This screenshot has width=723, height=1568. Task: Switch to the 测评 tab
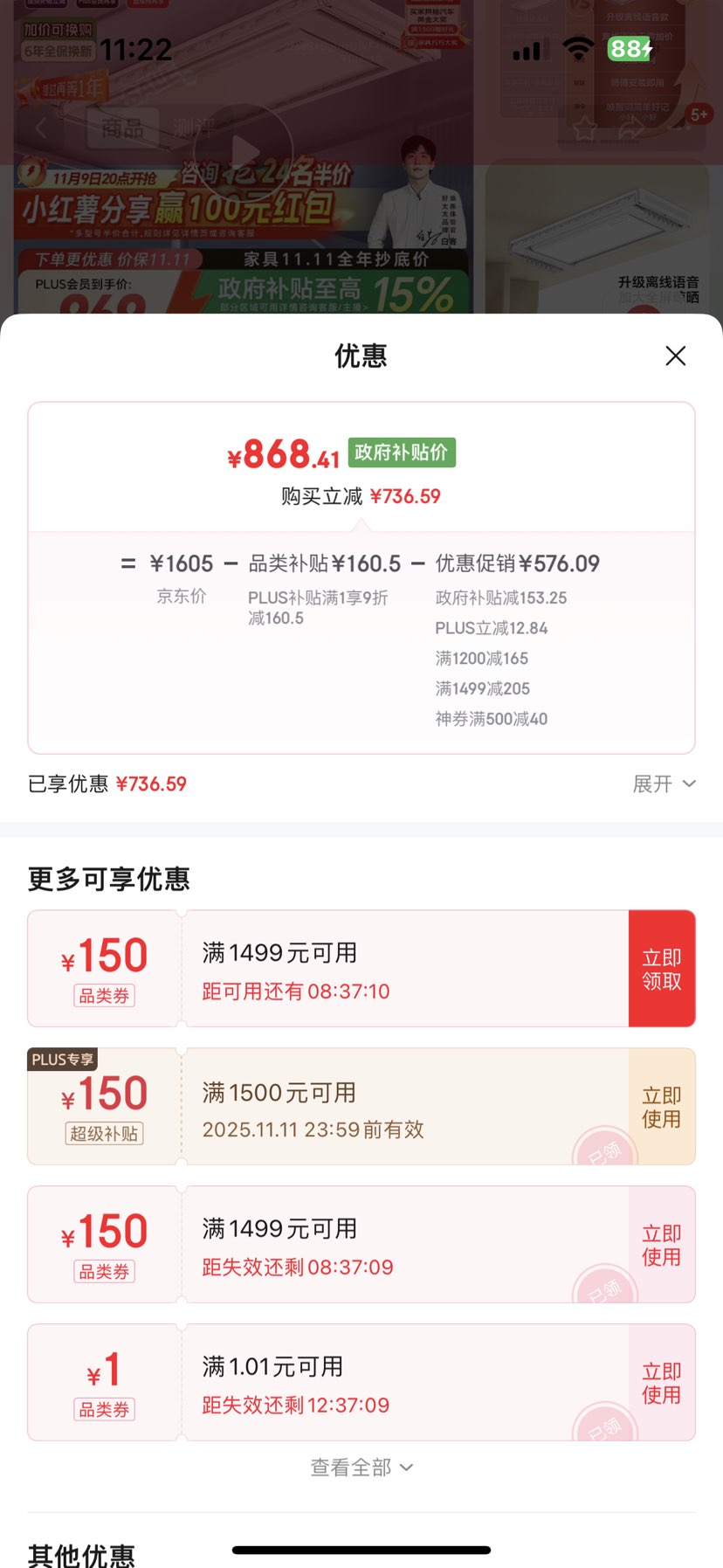(x=196, y=126)
